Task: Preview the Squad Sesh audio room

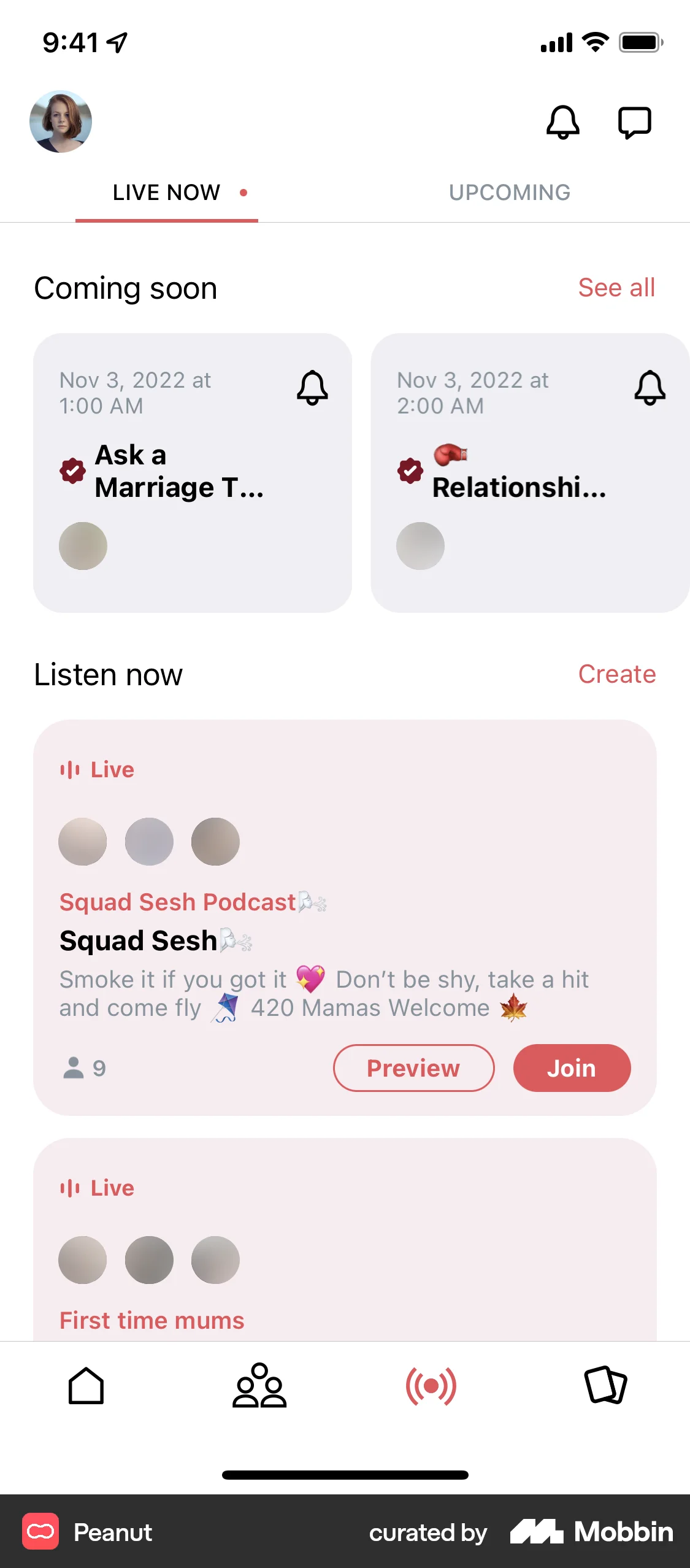Action: (413, 1067)
